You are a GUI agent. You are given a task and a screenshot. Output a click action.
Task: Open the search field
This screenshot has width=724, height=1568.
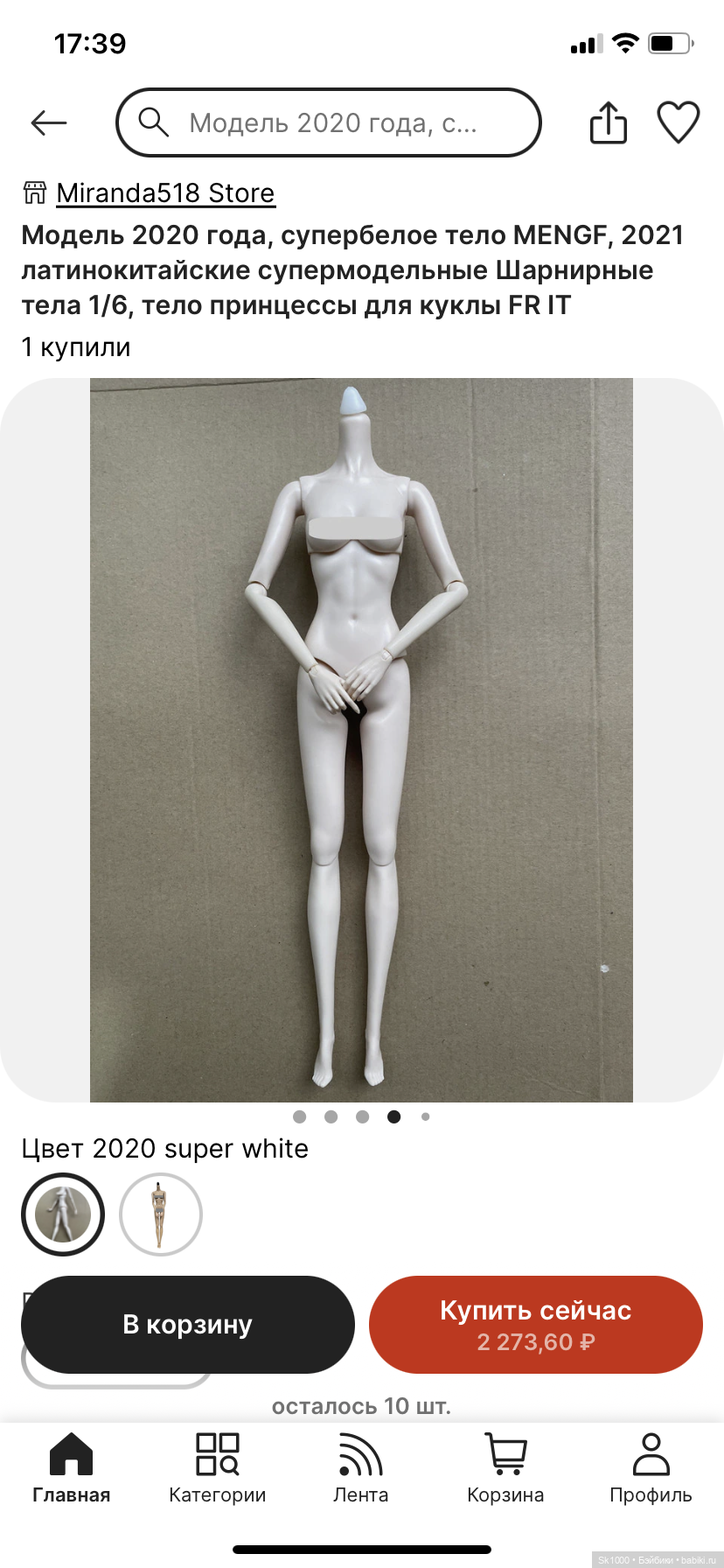329,123
